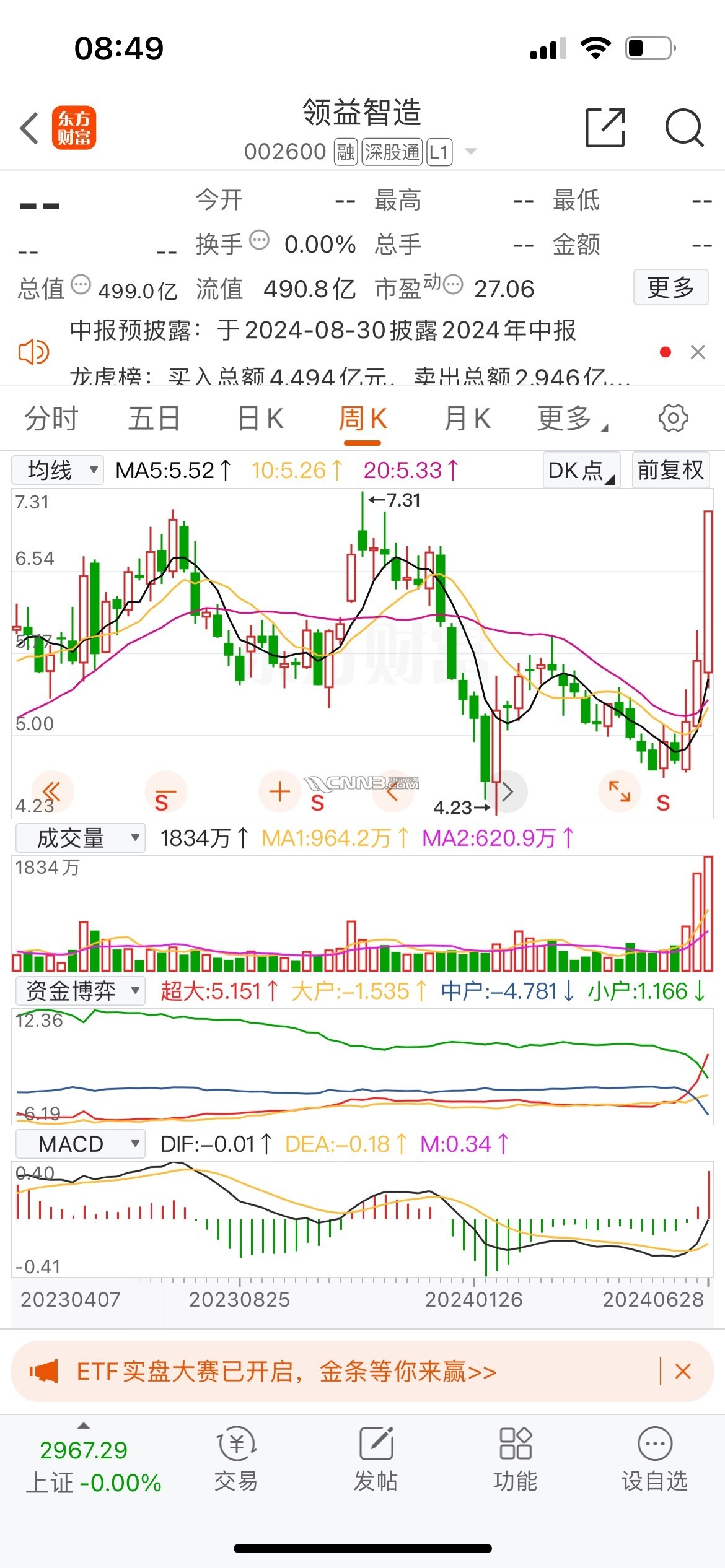
Task: Switch to 五日 chart tab
Action: (x=154, y=419)
